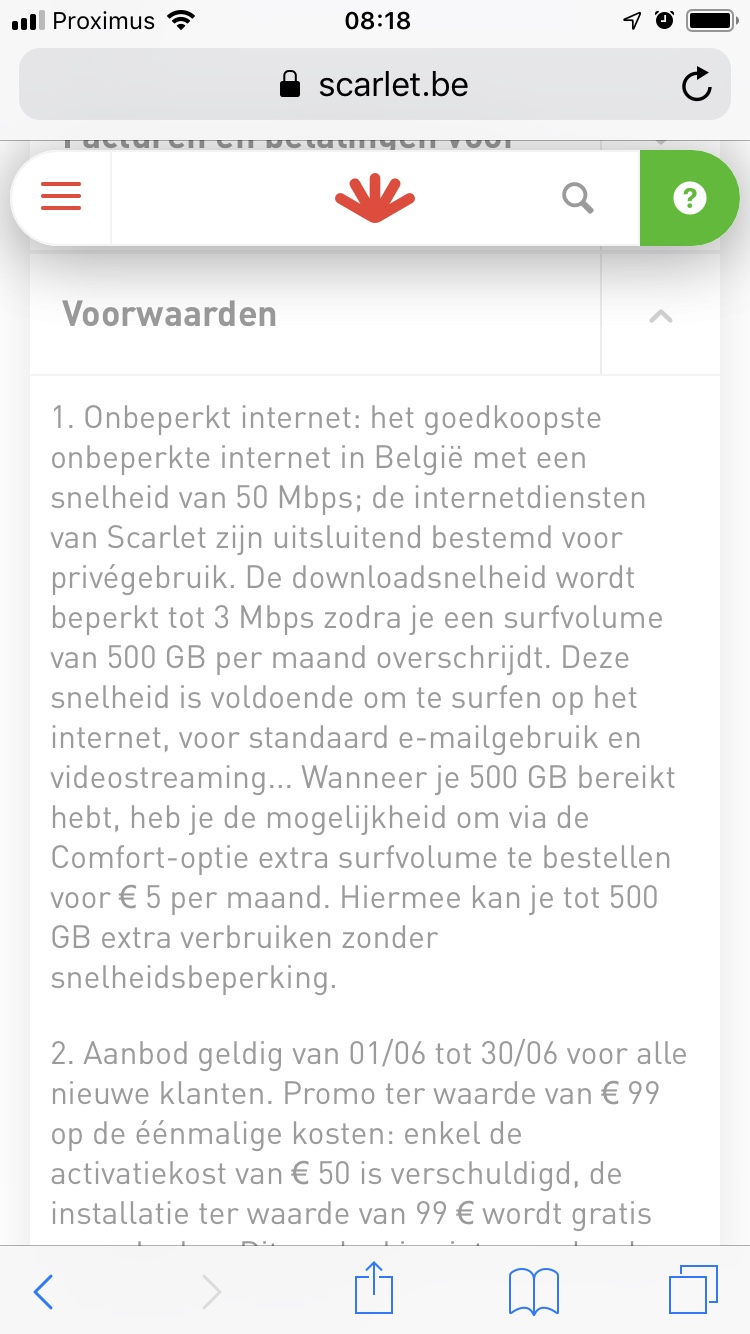Screen dimensions: 750x1334
Task: Open the Safari share sheet
Action: (375, 1290)
